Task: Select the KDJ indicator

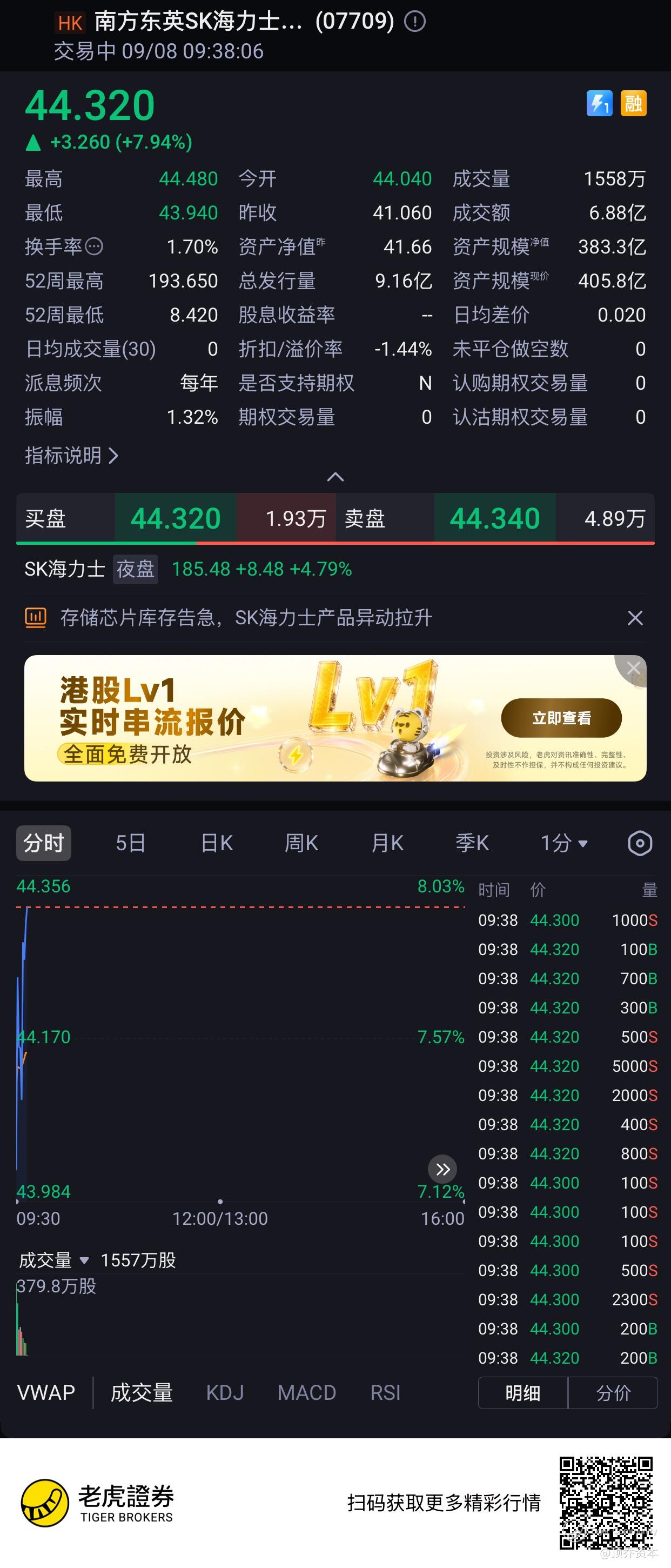Action: point(225,1392)
